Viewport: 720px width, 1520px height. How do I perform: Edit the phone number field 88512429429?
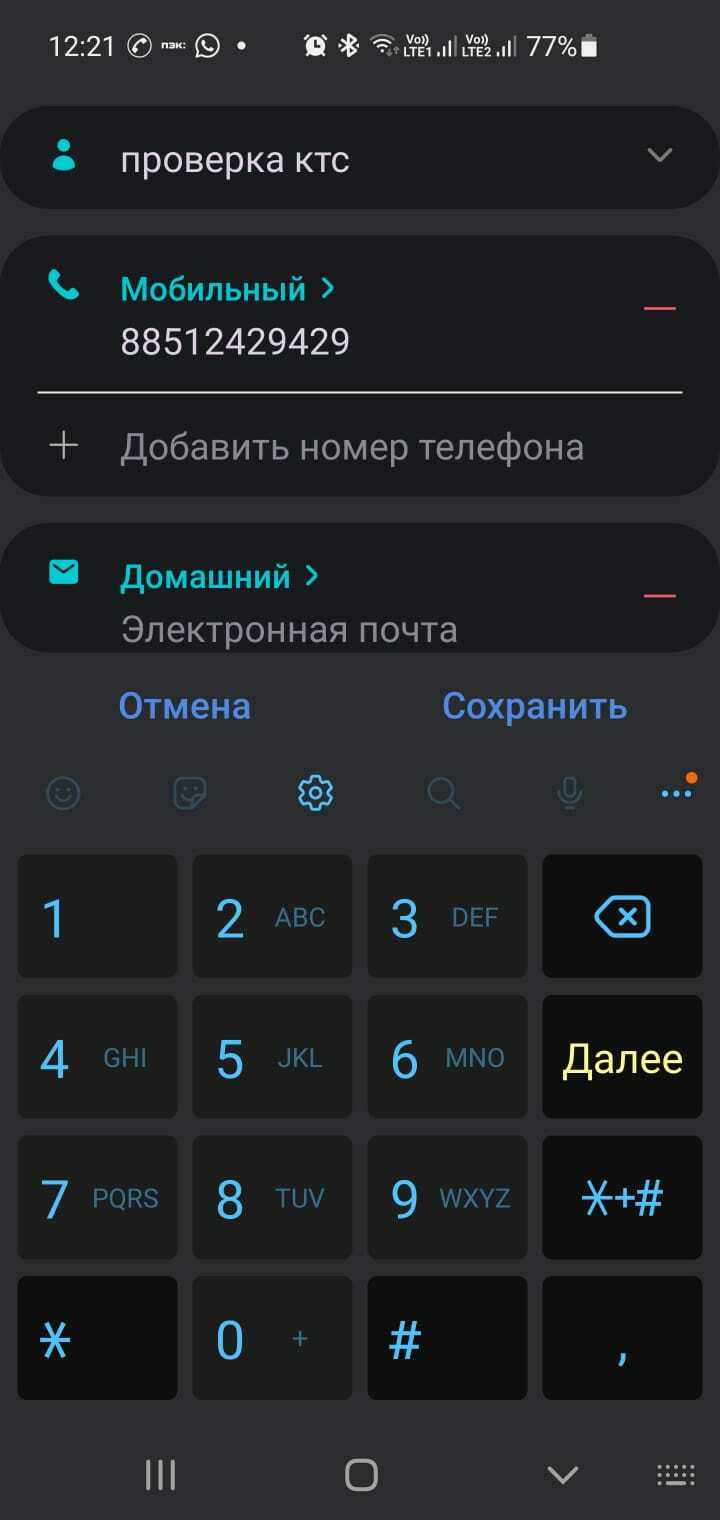coord(235,342)
